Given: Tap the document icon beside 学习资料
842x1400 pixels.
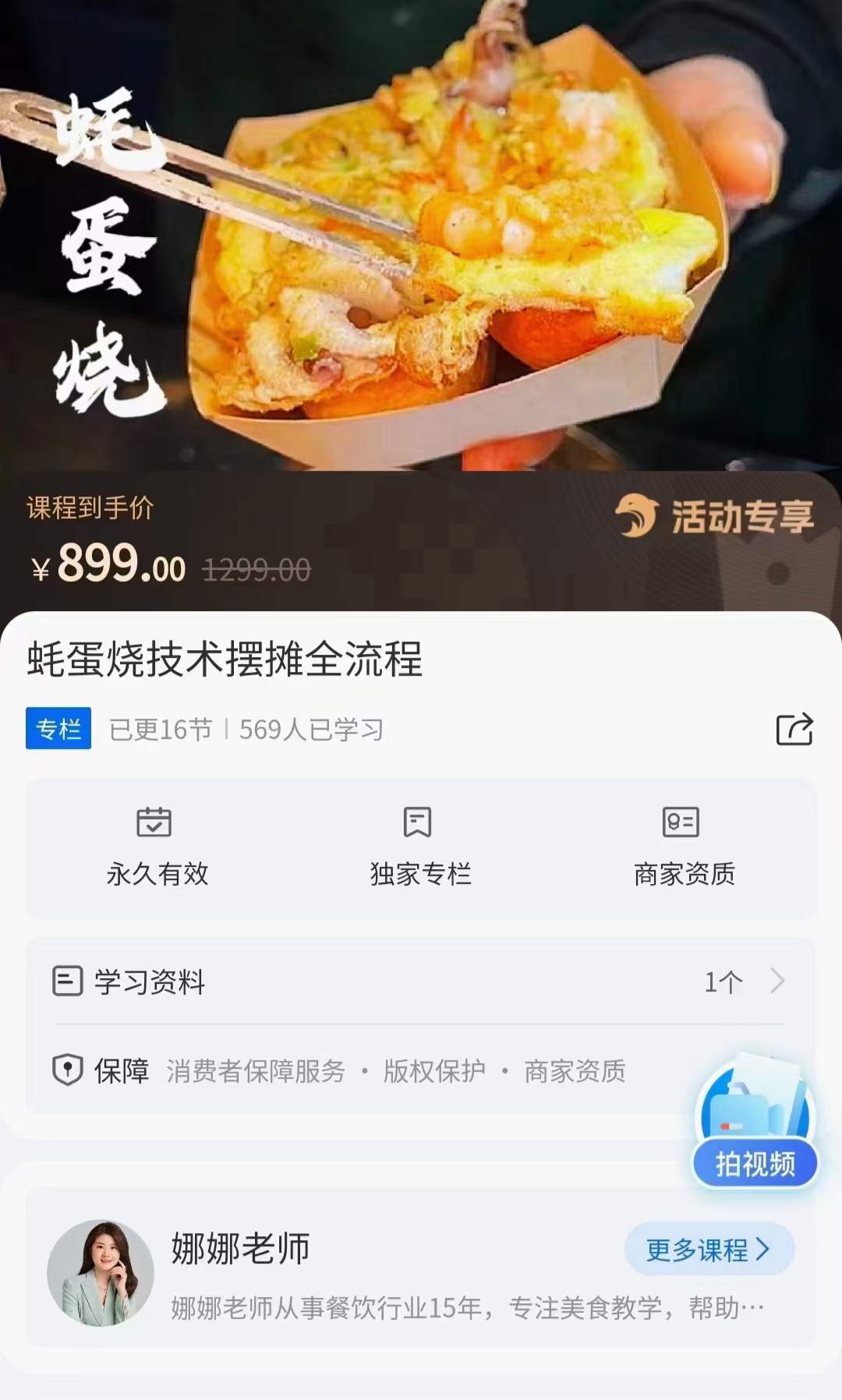Looking at the screenshot, I should pyautogui.click(x=68, y=981).
